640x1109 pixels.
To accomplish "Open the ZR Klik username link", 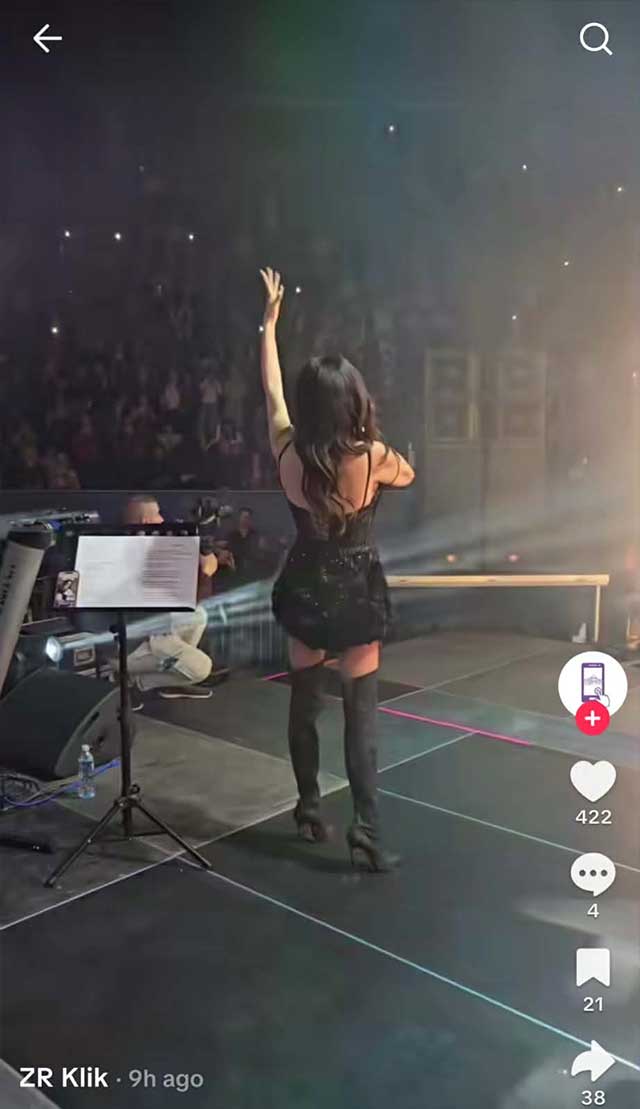I will pos(63,1078).
